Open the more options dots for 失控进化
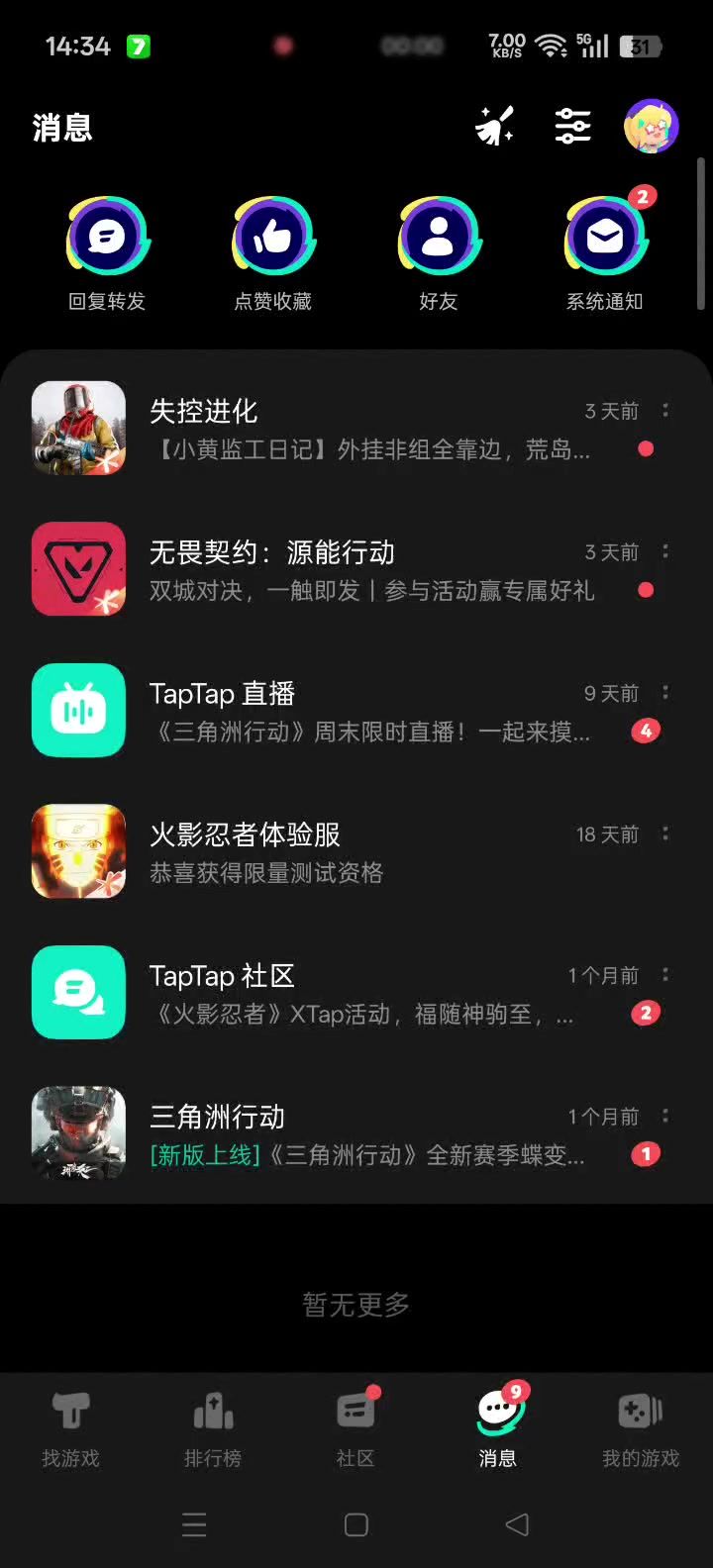This screenshot has height=1568, width=713. pos(665,410)
